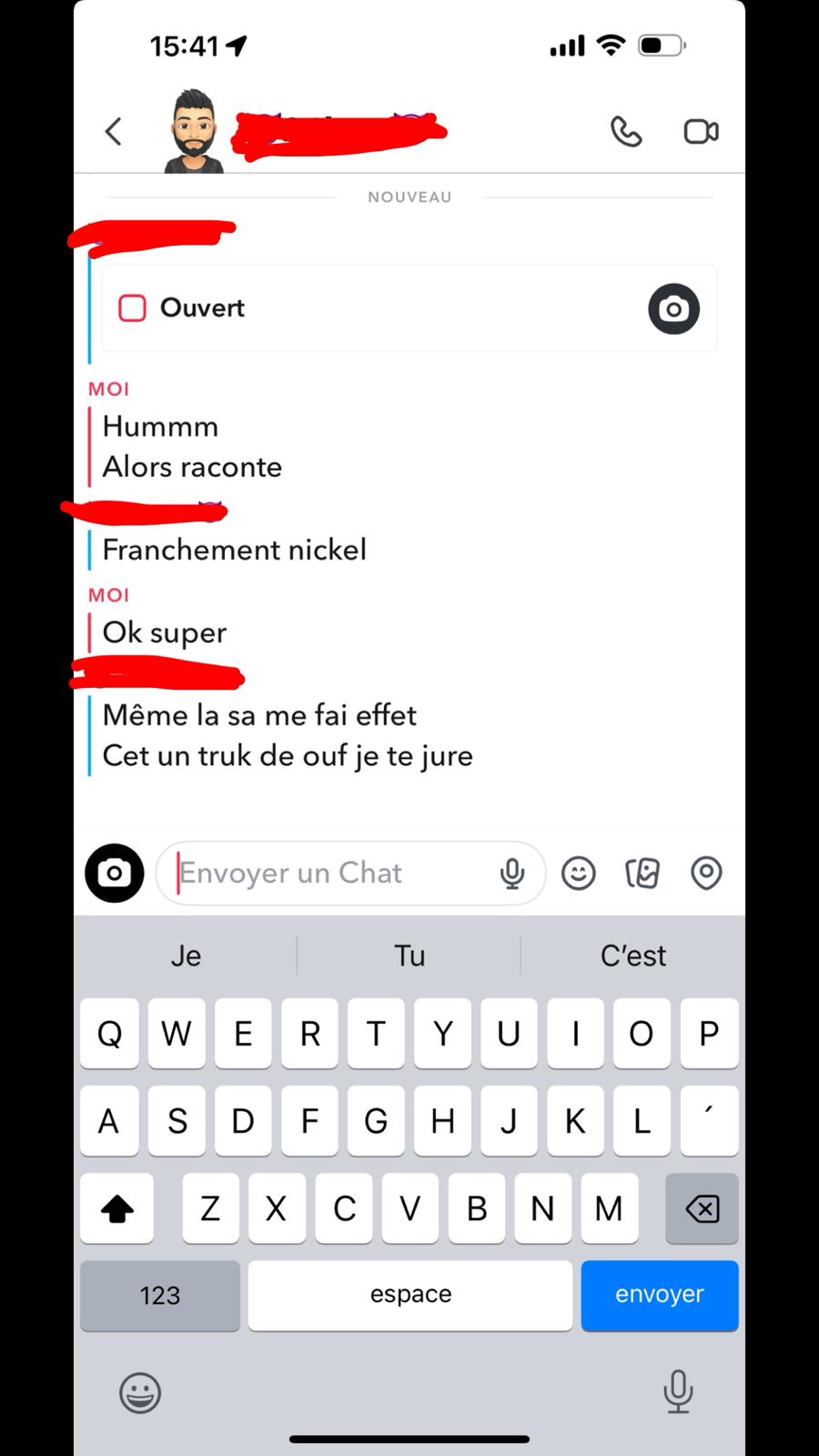The height and width of the screenshot is (1456, 819).
Task: Insert the suggestion "C'est"
Action: [x=633, y=955]
